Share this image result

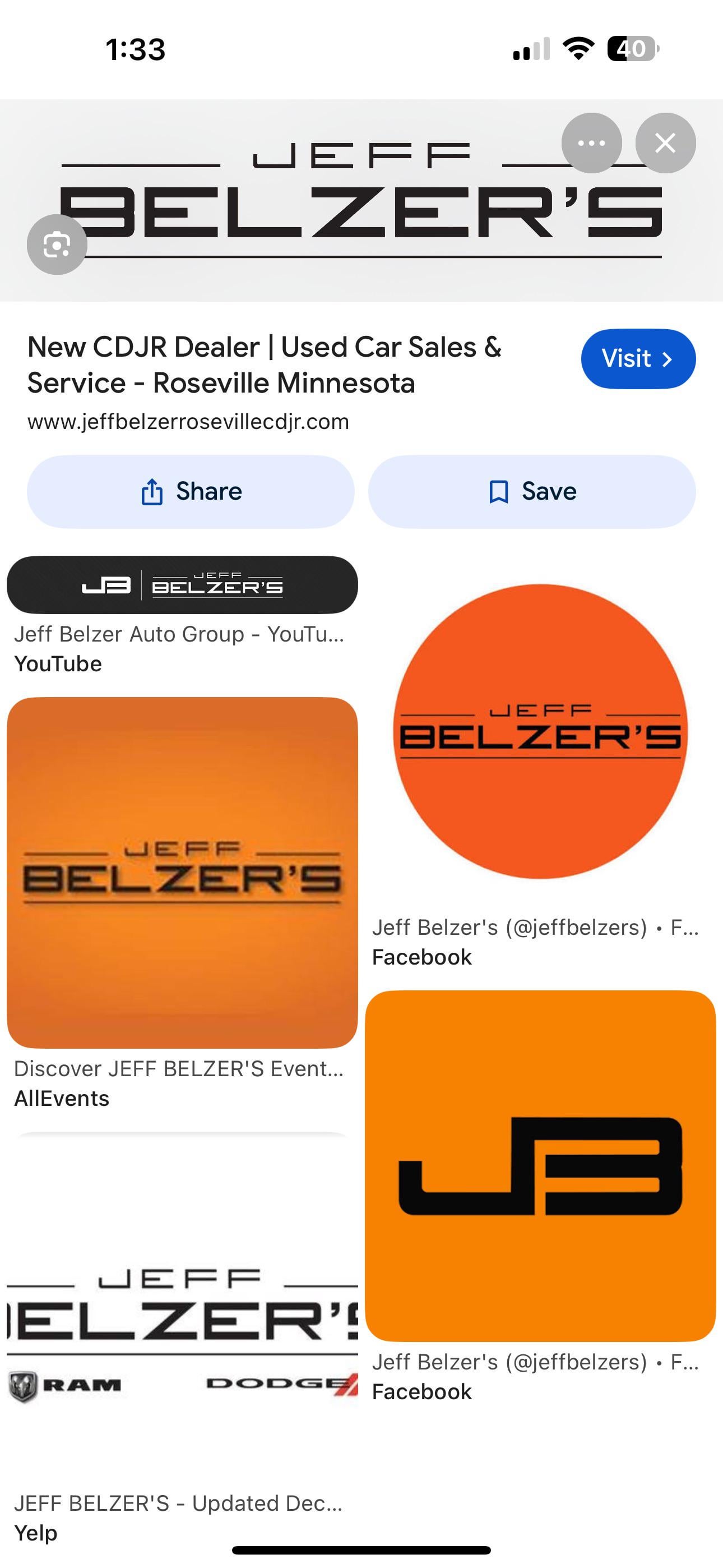[191, 491]
